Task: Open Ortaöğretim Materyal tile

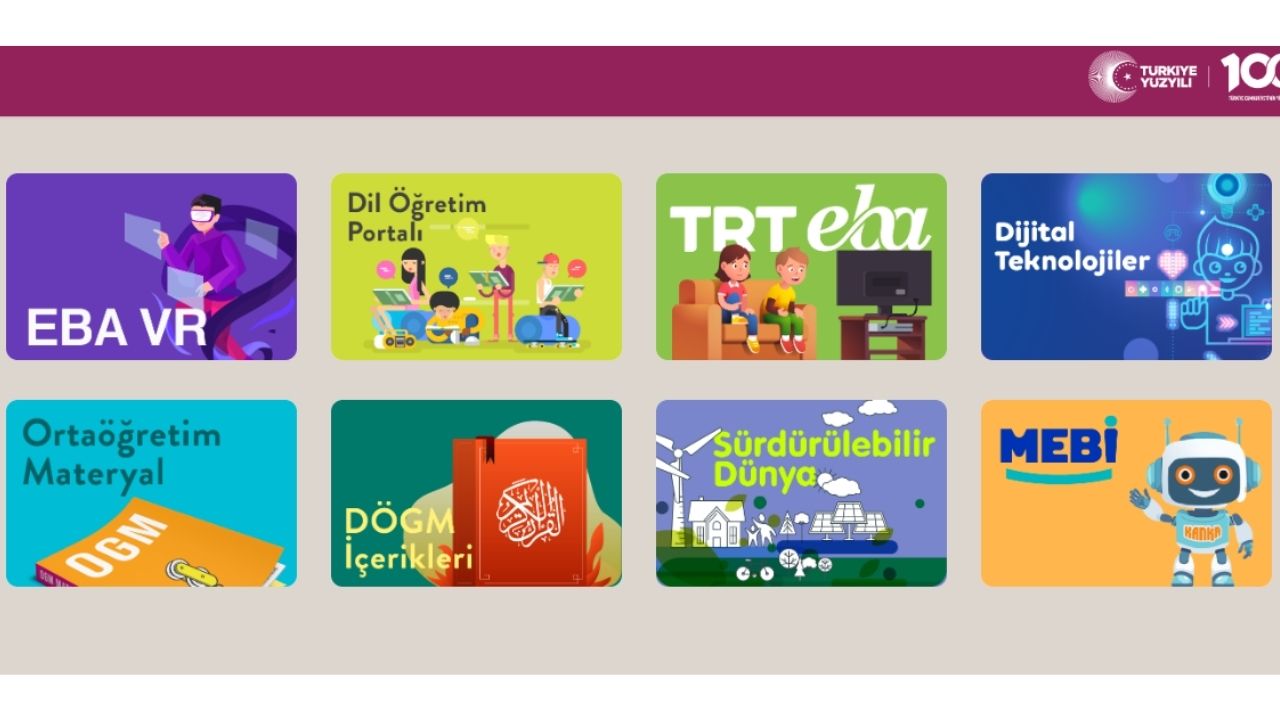Action: pyautogui.click(x=151, y=493)
